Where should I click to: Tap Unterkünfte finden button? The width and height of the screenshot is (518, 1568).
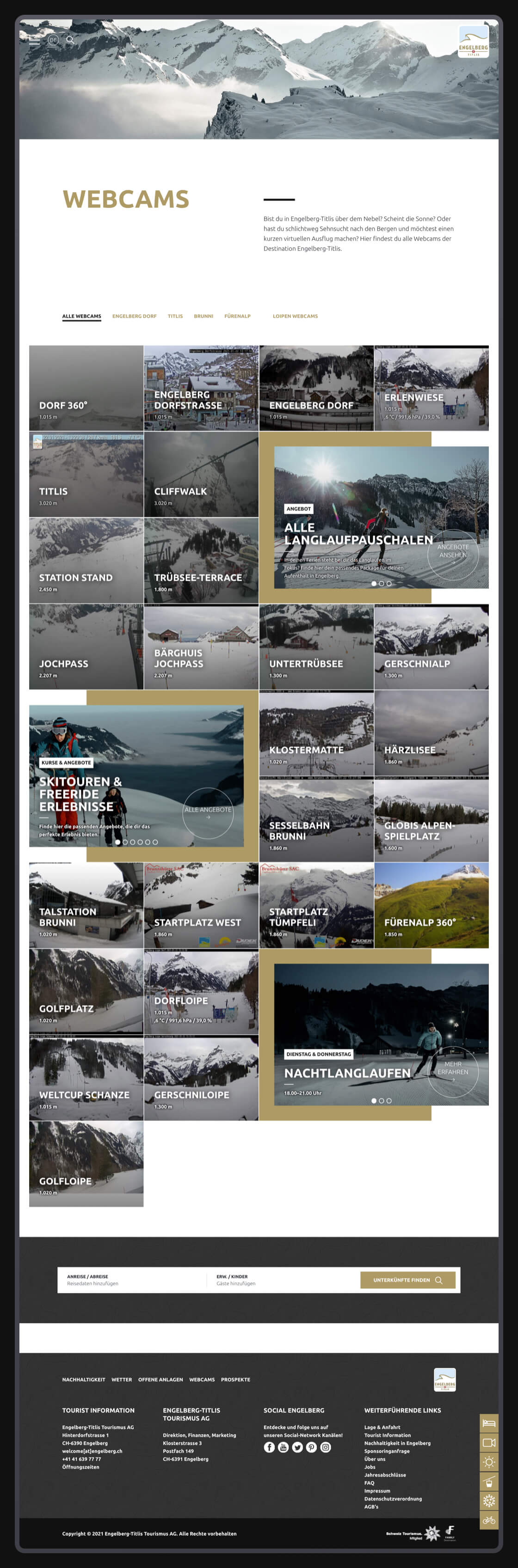(408, 1280)
